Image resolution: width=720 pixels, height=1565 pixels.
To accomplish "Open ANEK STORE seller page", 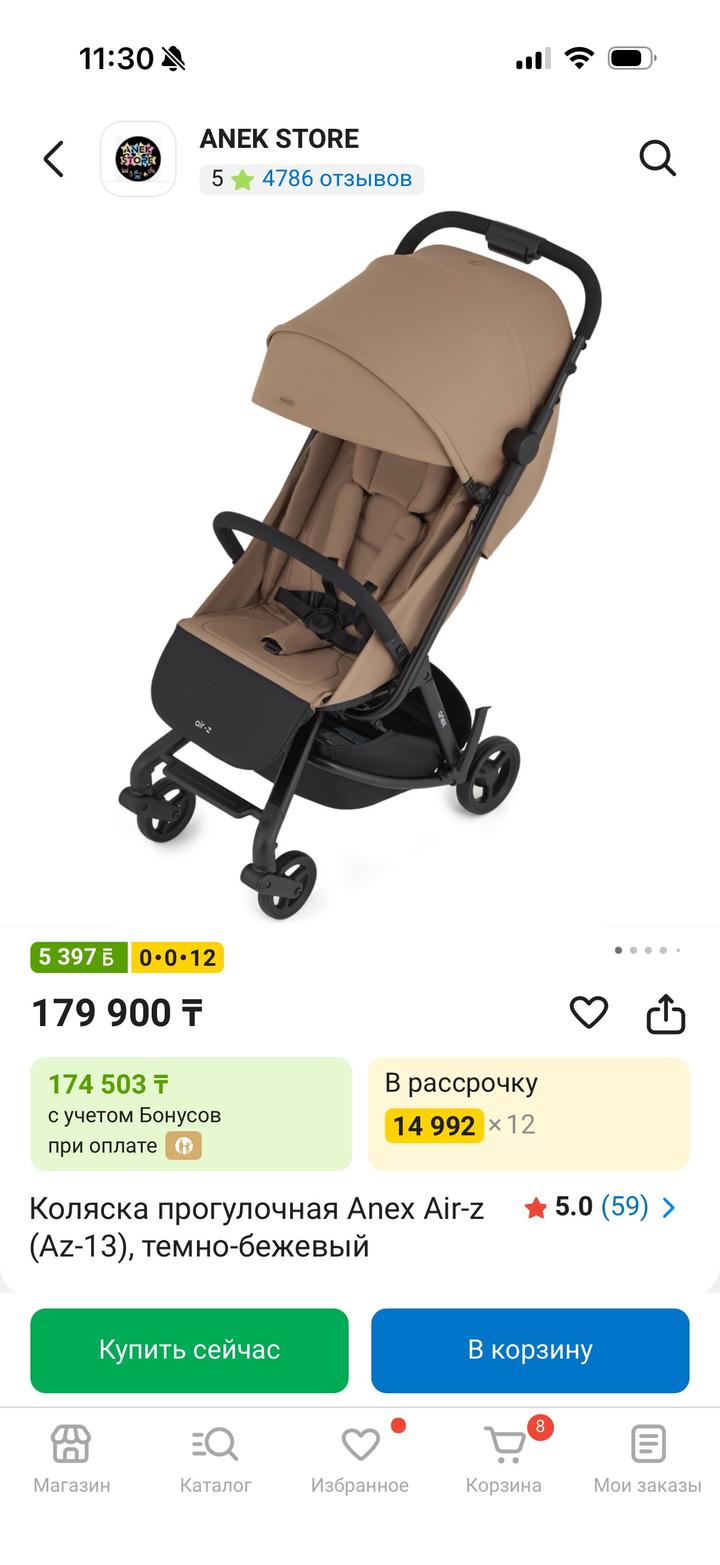I will coord(279,138).
